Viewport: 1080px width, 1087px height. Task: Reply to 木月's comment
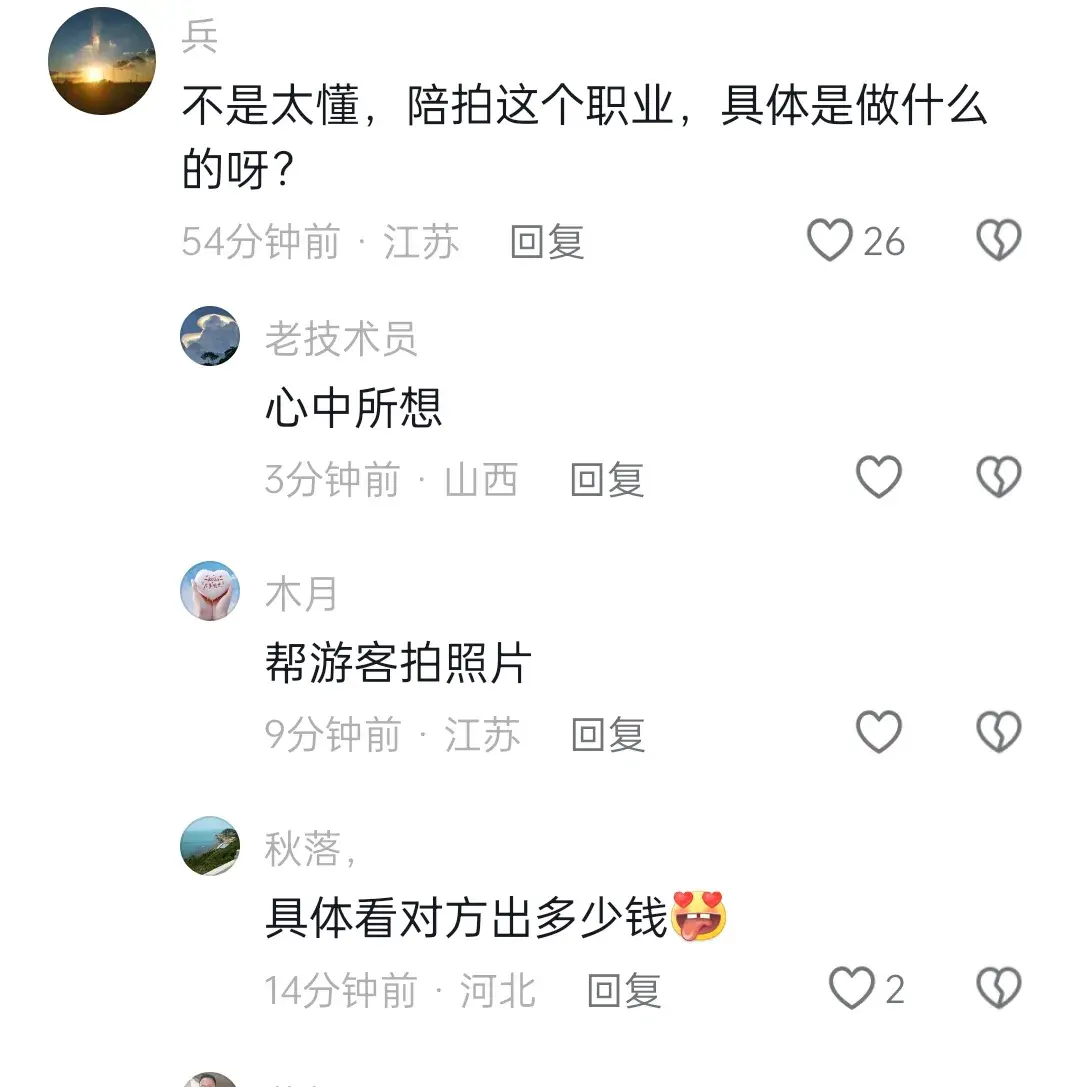tap(608, 735)
